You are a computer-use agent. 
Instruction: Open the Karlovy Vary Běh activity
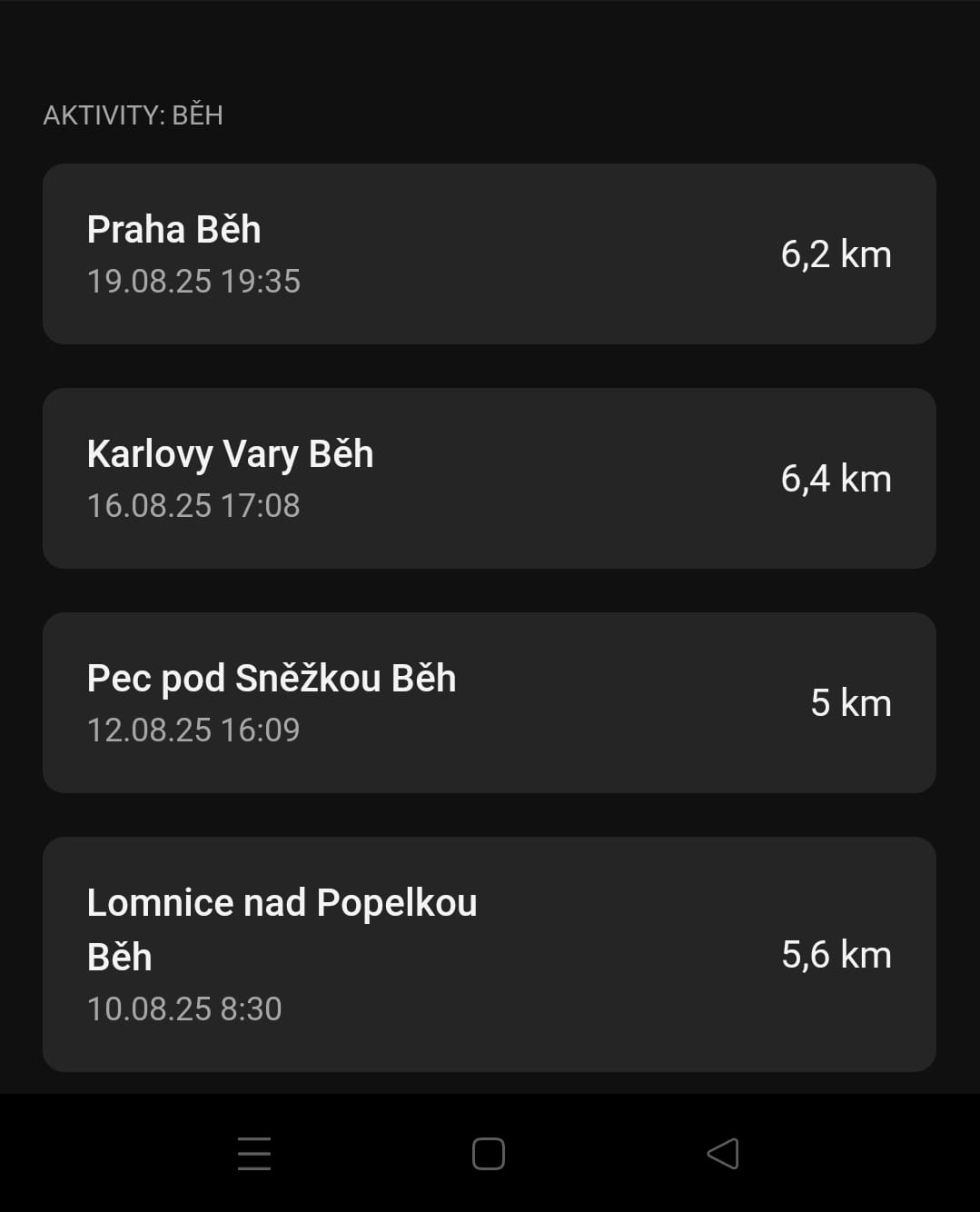489,479
